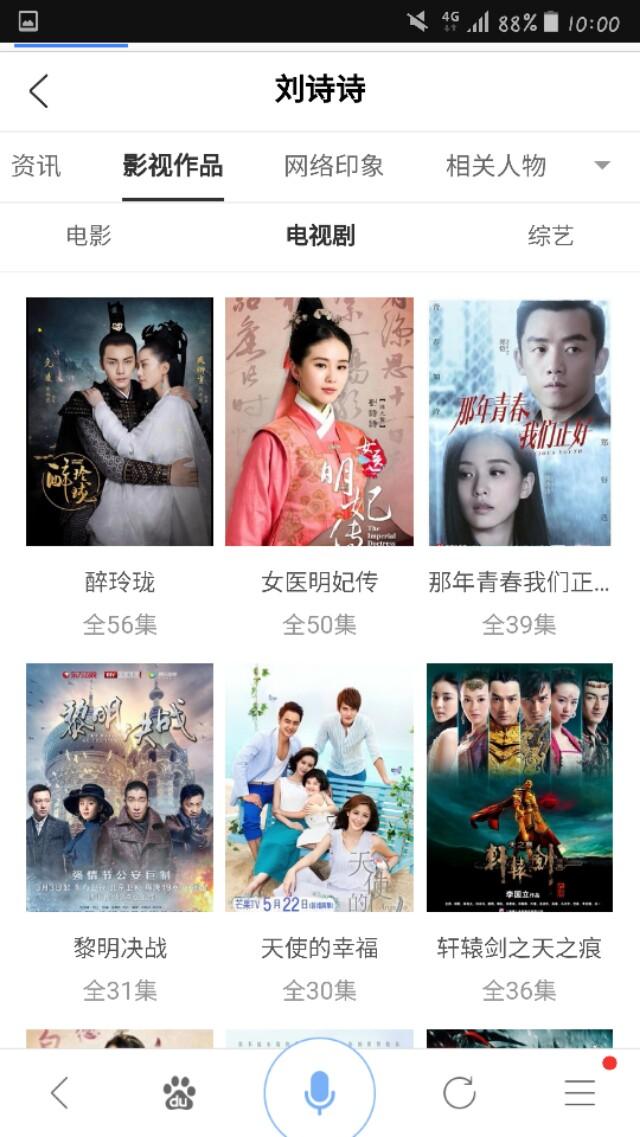Show the 综艺 category
640x1137 pixels.
550,236
